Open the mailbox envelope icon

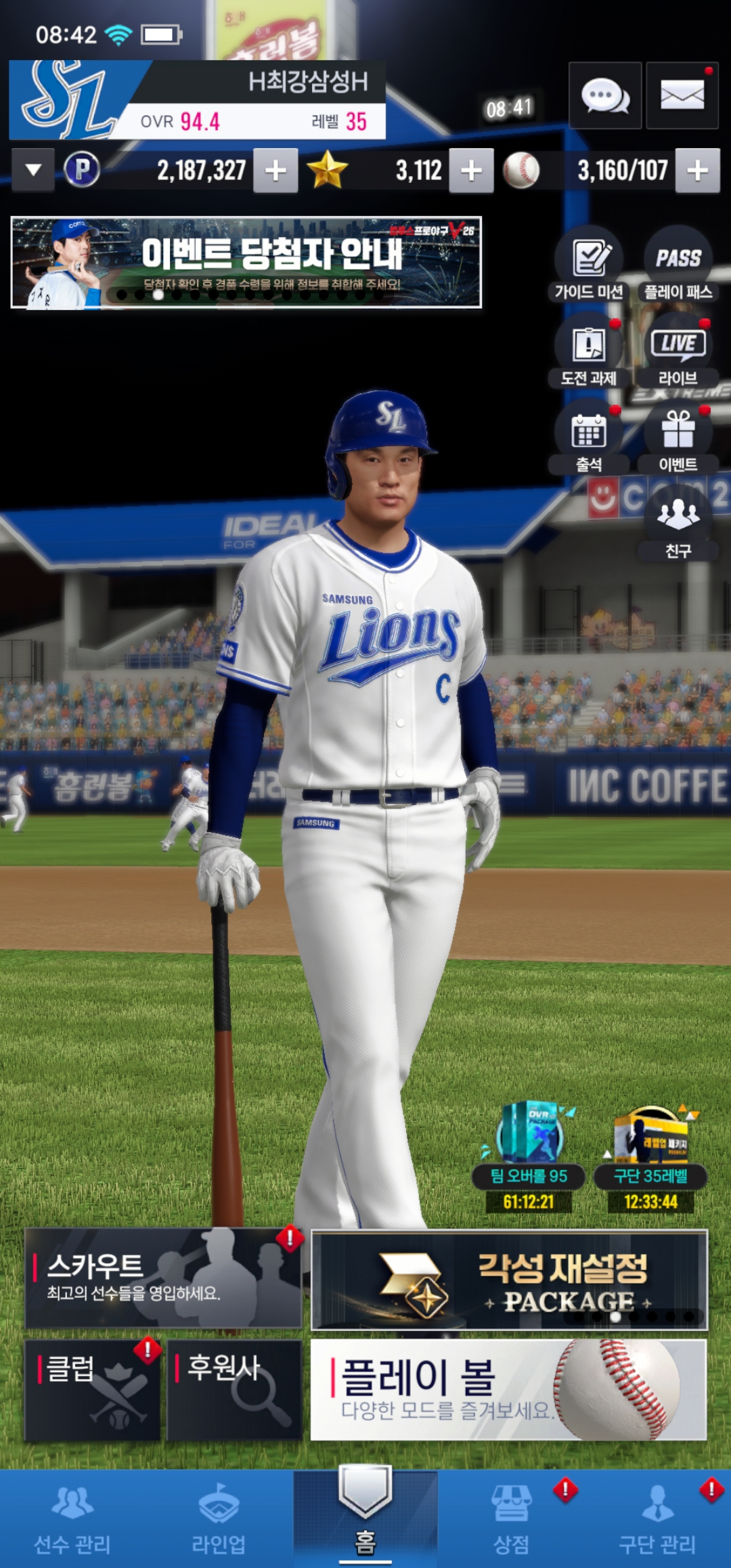[682, 95]
